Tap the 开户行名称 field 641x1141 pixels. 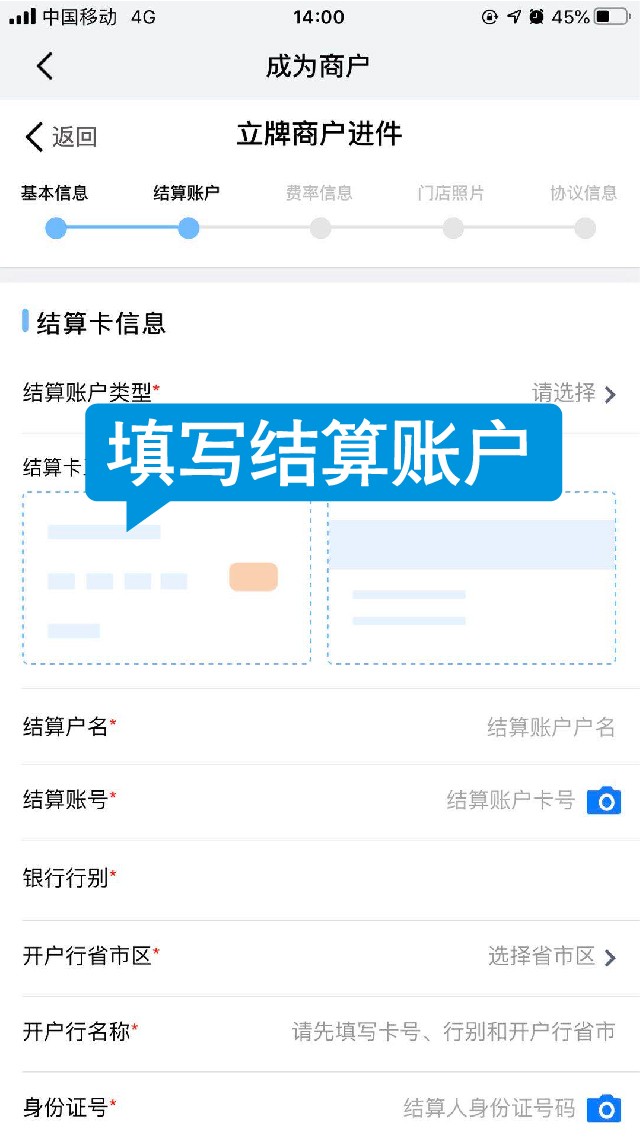pyautogui.click(x=452, y=1032)
